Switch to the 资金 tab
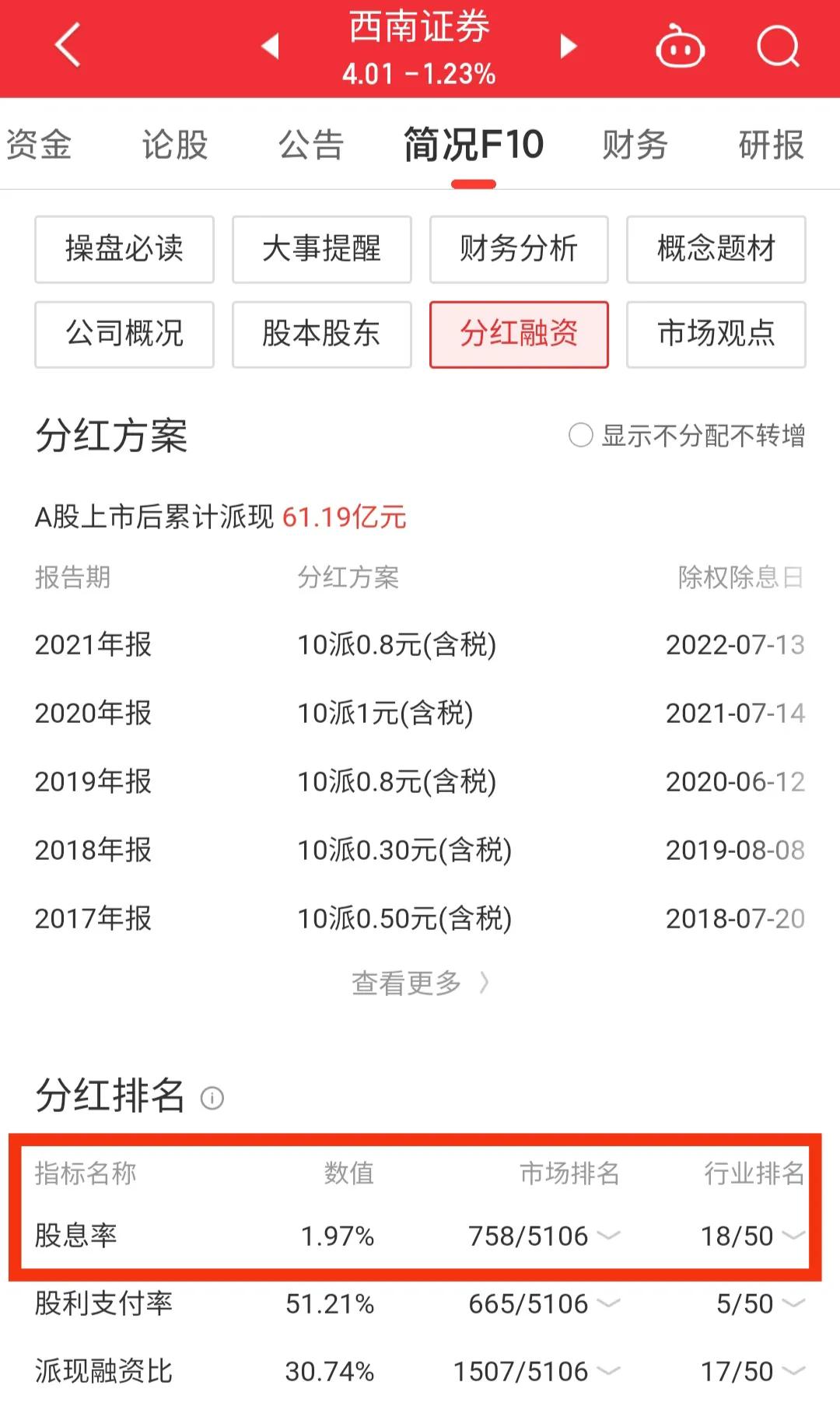The width and height of the screenshot is (840, 1403). (x=39, y=145)
